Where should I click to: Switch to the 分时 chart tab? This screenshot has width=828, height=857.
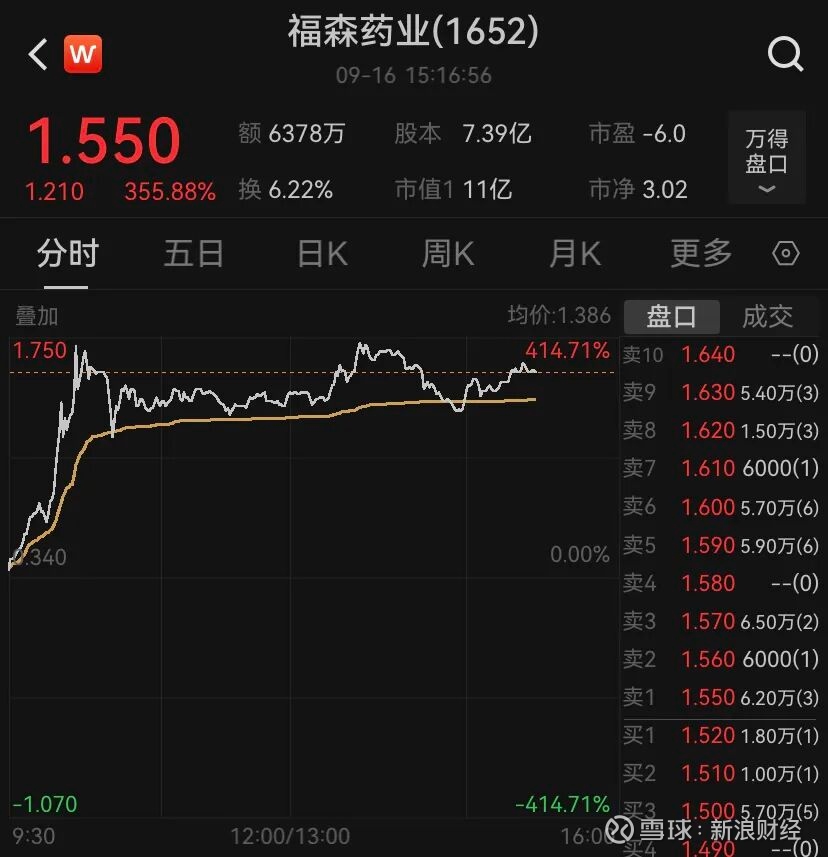pos(67,254)
